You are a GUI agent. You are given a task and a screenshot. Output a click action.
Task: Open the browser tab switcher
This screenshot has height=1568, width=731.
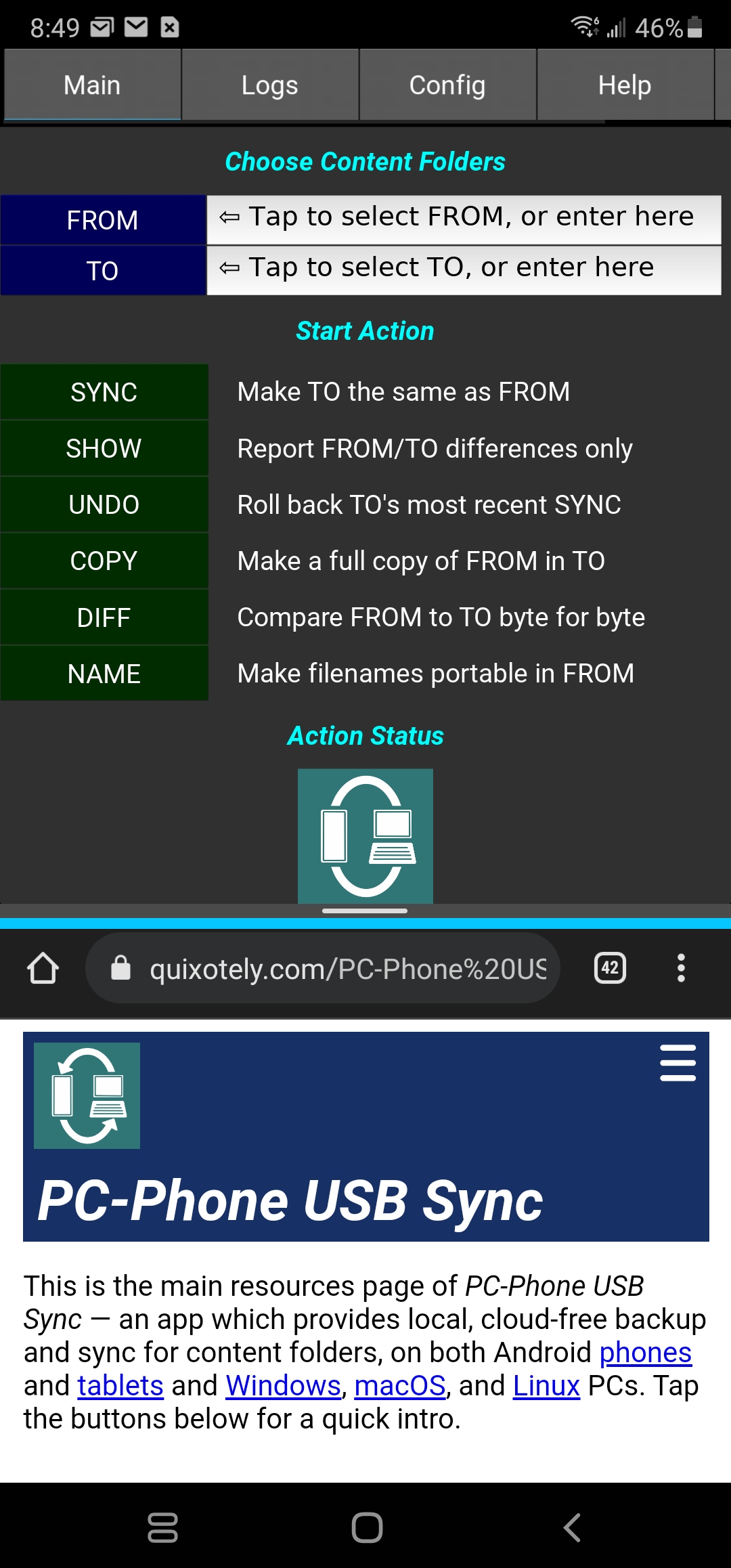click(x=610, y=968)
